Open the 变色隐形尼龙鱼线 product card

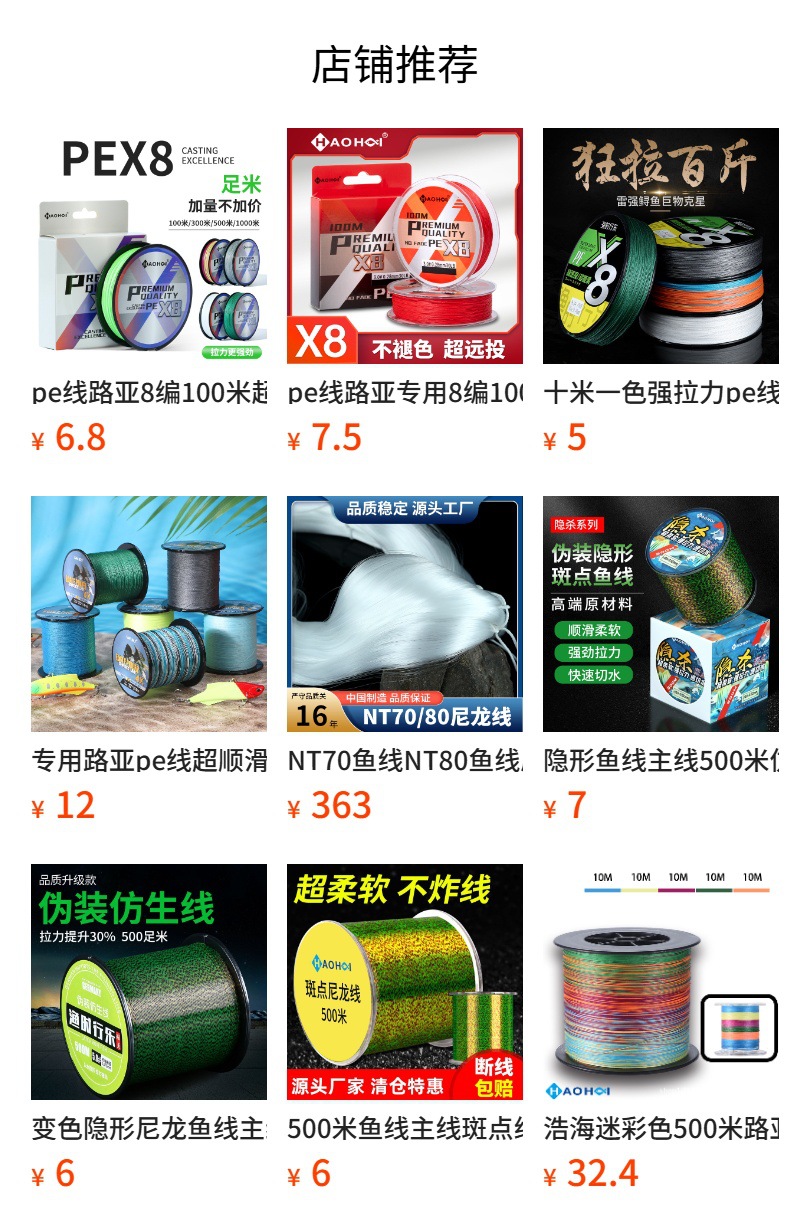tap(149, 1028)
